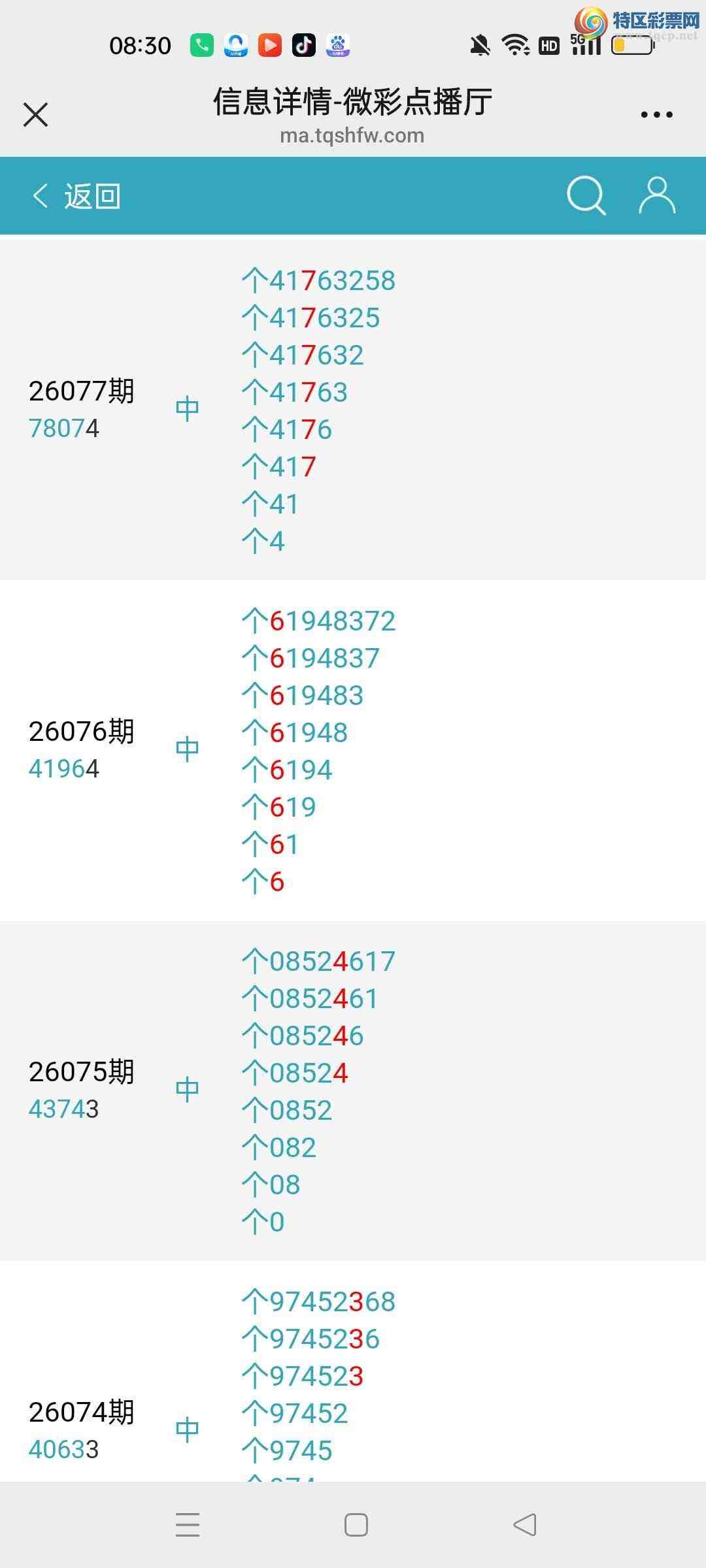Tap the system home button
The image size is (706, 1568).
tap(356, 1525)
